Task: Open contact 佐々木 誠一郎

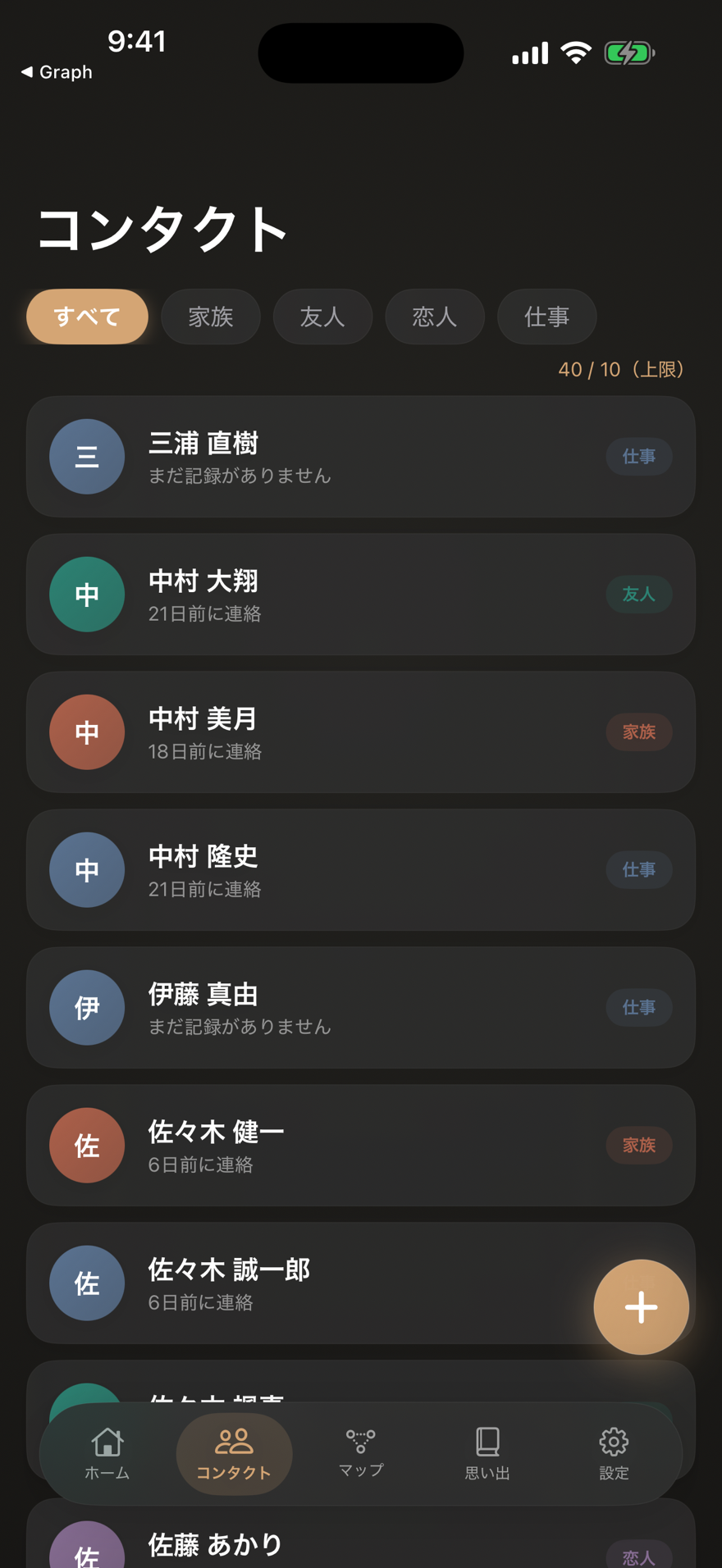Action: (x=312, y=1283)
